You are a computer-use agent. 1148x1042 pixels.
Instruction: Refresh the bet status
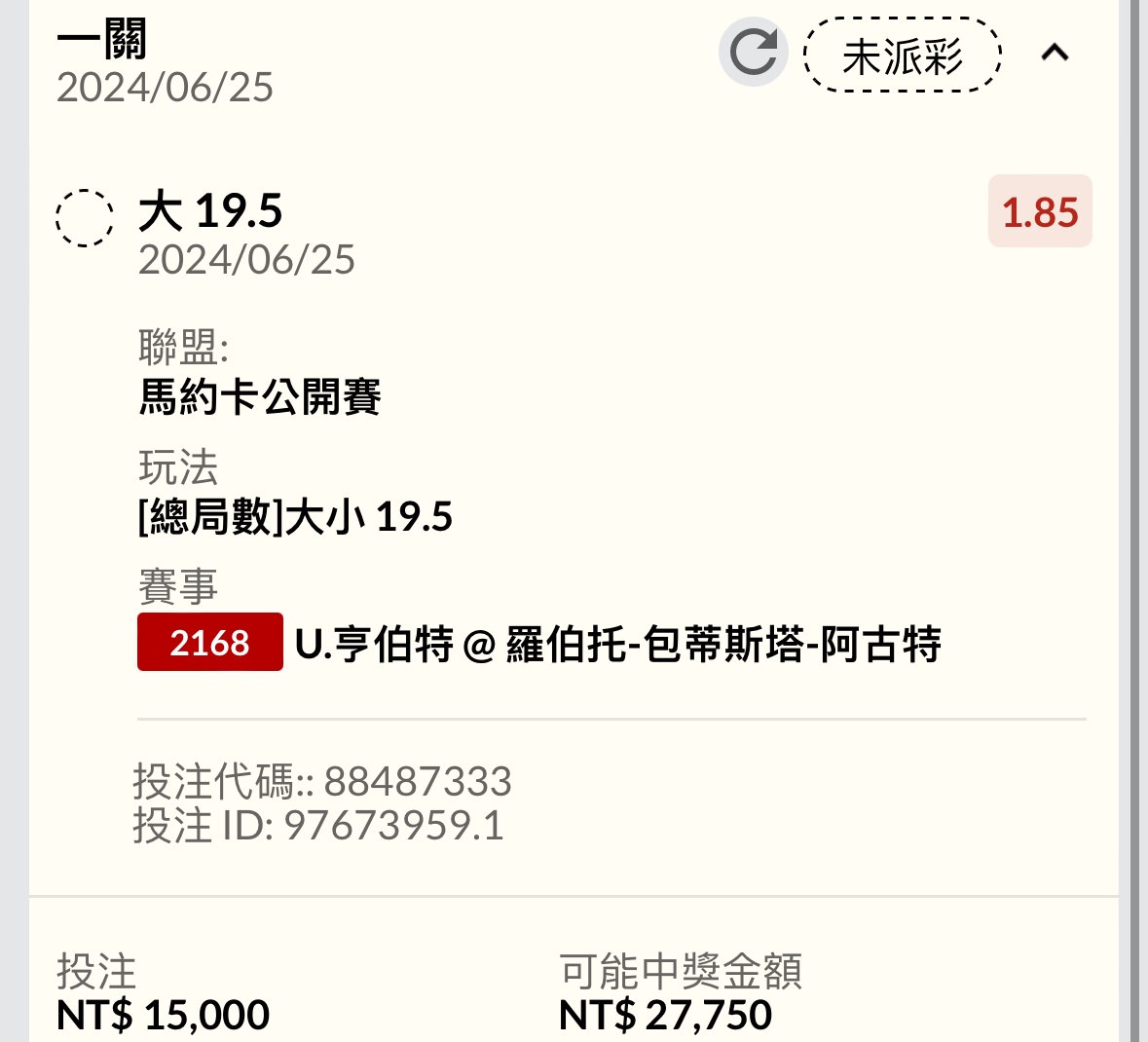pos(753,53)
